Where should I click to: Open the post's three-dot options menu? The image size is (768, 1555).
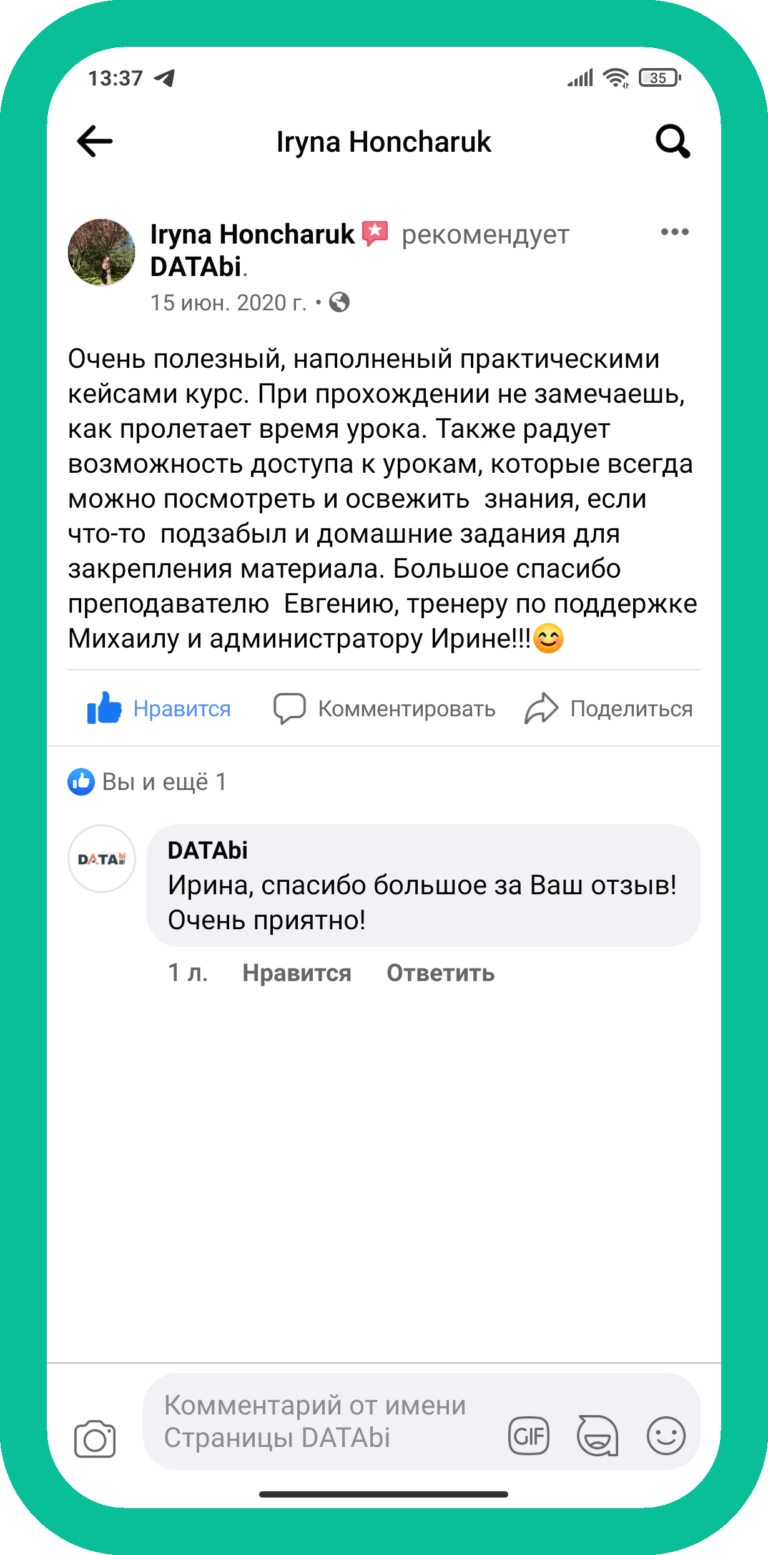tap(675, 232)
